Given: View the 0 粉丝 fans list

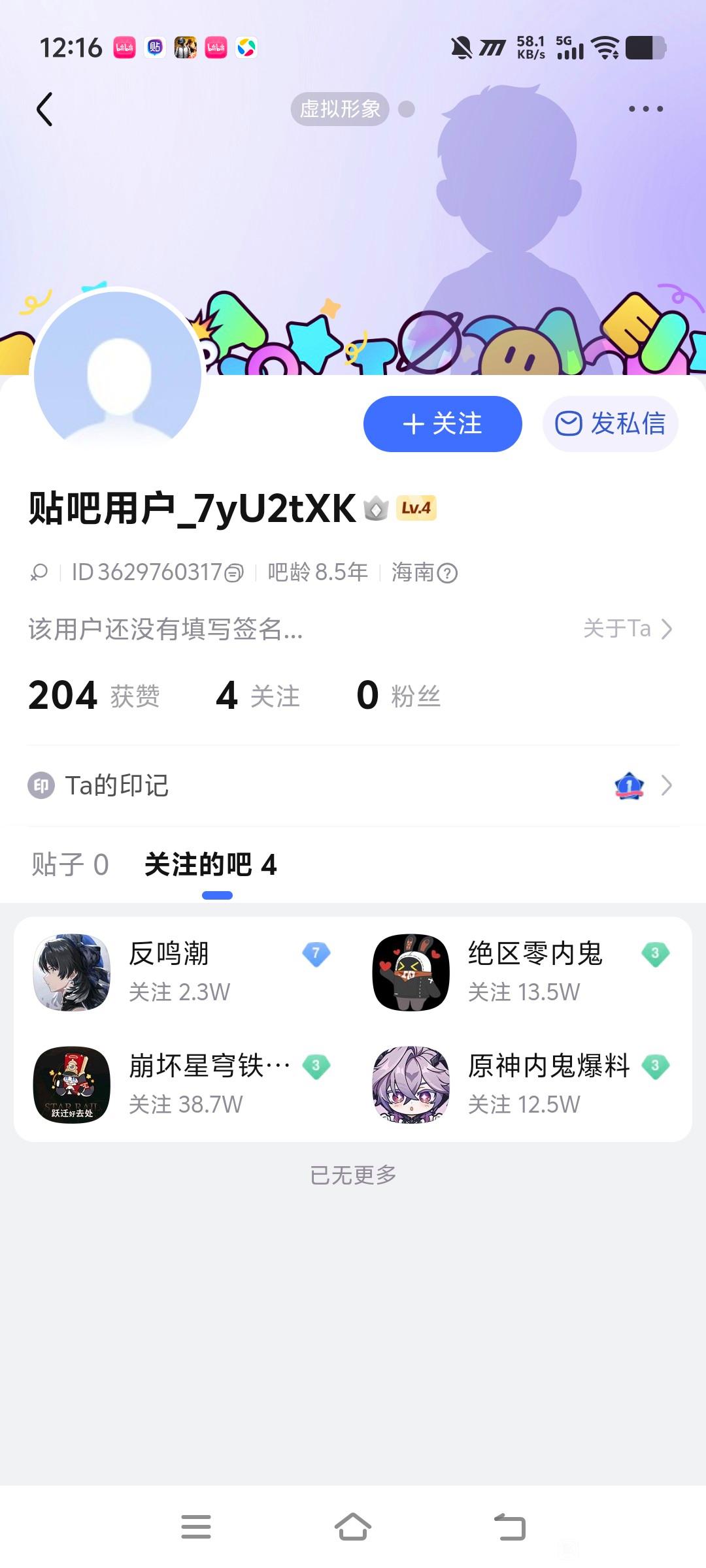Looking at the screenshot, I should coord(398,695).
